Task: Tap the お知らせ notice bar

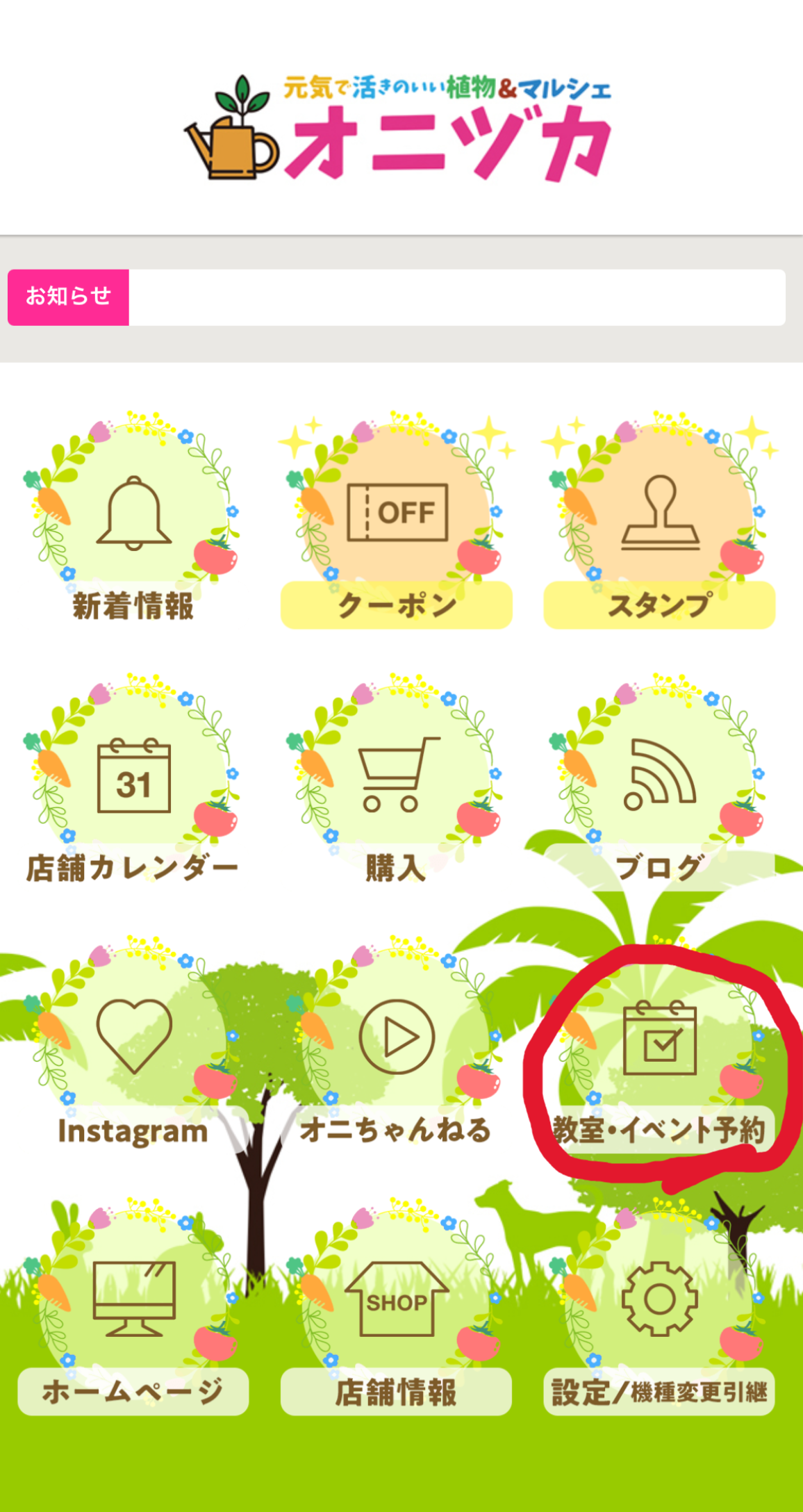Action: click(x=397, y=297)
